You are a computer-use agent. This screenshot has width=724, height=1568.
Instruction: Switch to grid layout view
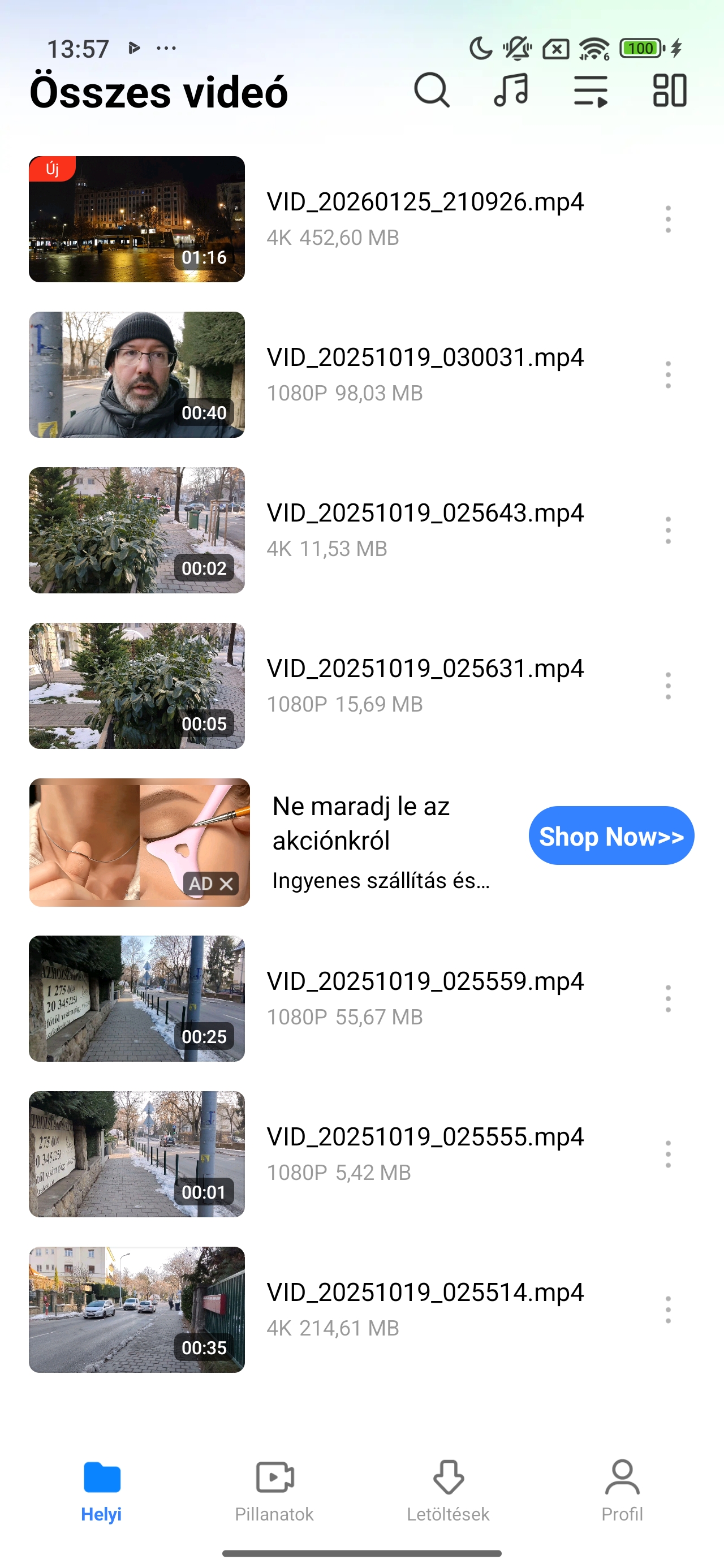pos(670,91)
